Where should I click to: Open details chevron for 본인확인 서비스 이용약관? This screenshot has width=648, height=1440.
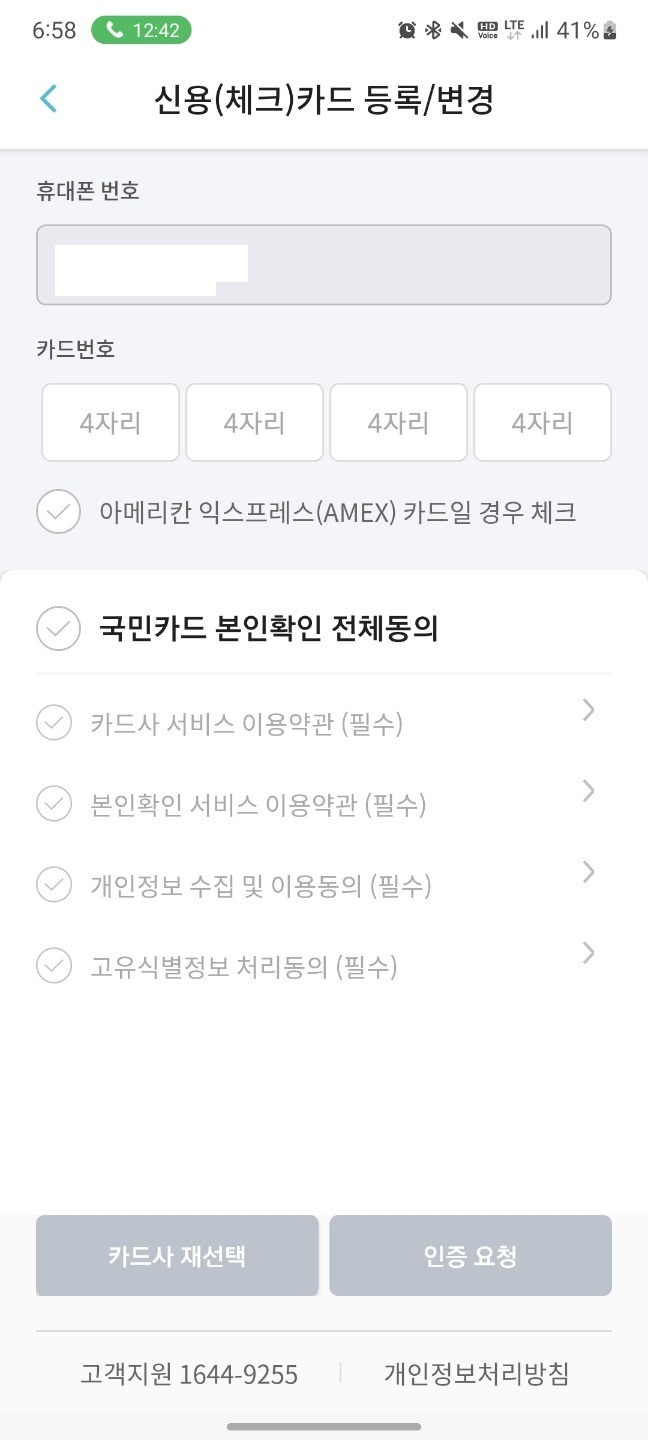(x=588, y=791)
